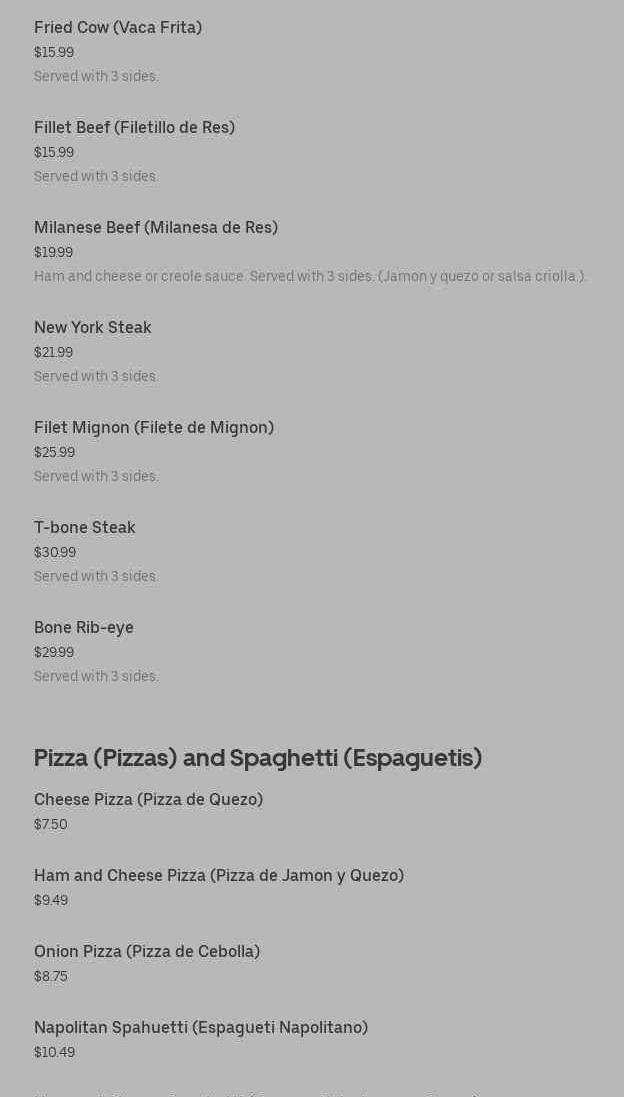
Task: Select the T-bone Steak item
Action: (85, 528)
